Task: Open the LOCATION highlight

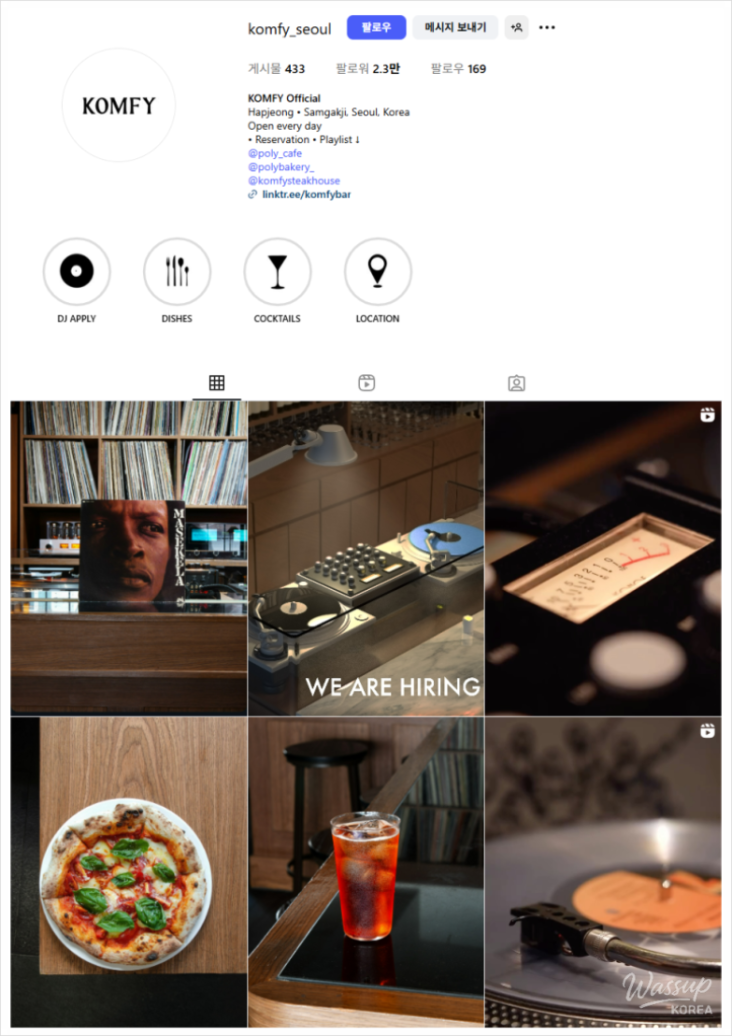Action: [x=377, y=272]
